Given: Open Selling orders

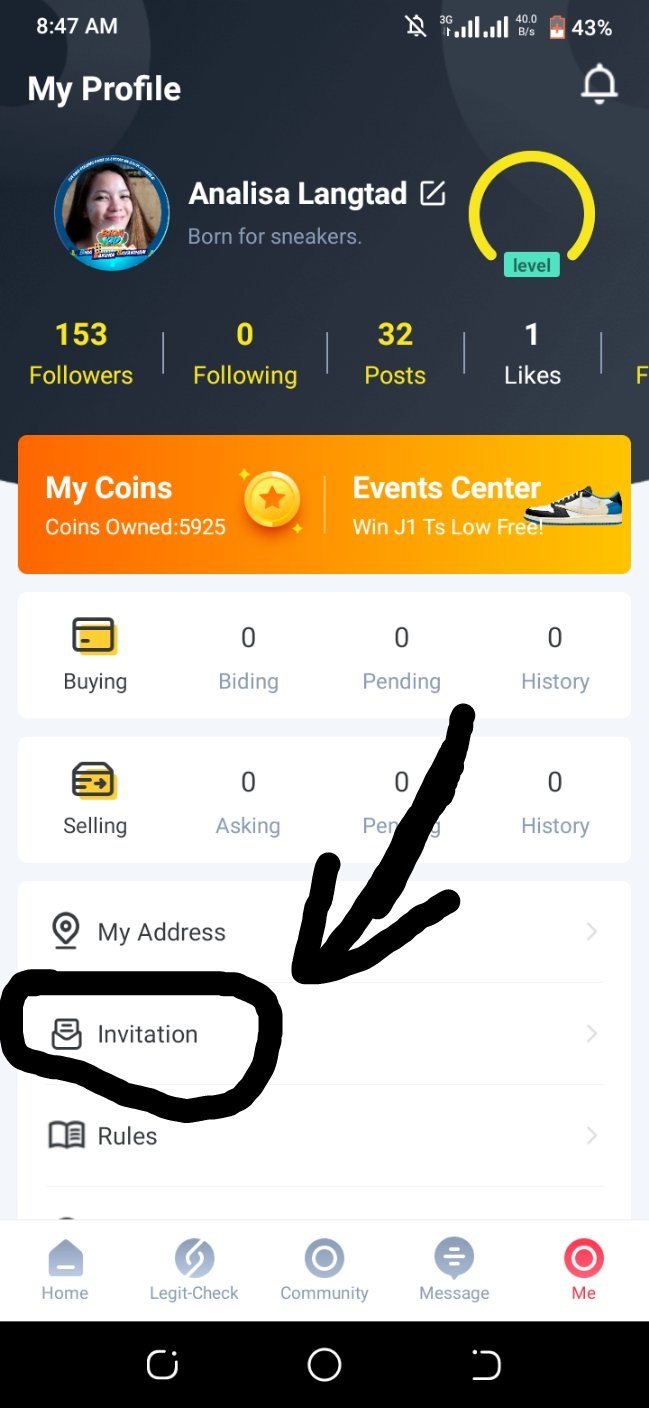Looking at the screenshot, I should tap(95, 799).
